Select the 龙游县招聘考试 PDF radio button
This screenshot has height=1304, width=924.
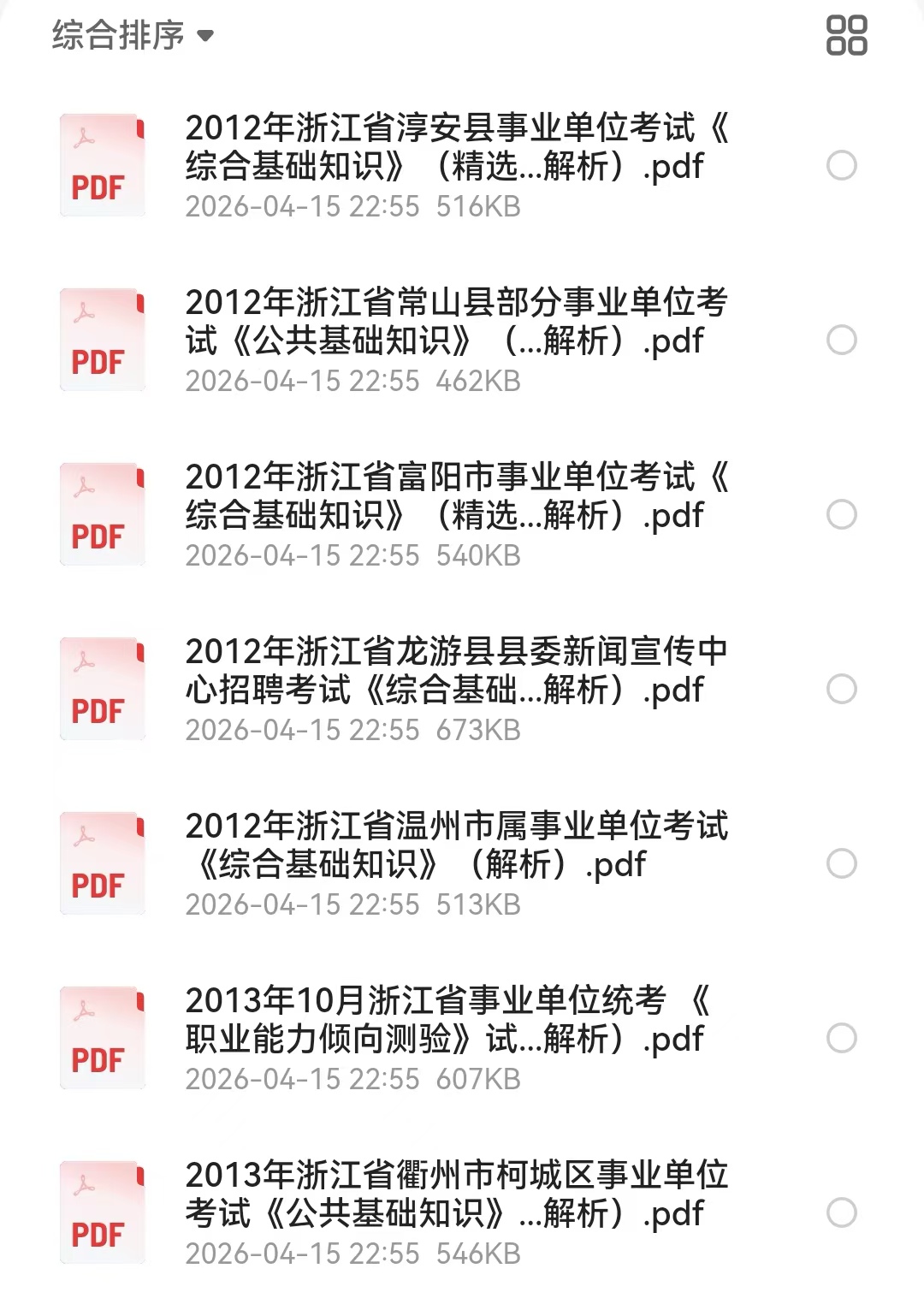click(x=842, y=690)
